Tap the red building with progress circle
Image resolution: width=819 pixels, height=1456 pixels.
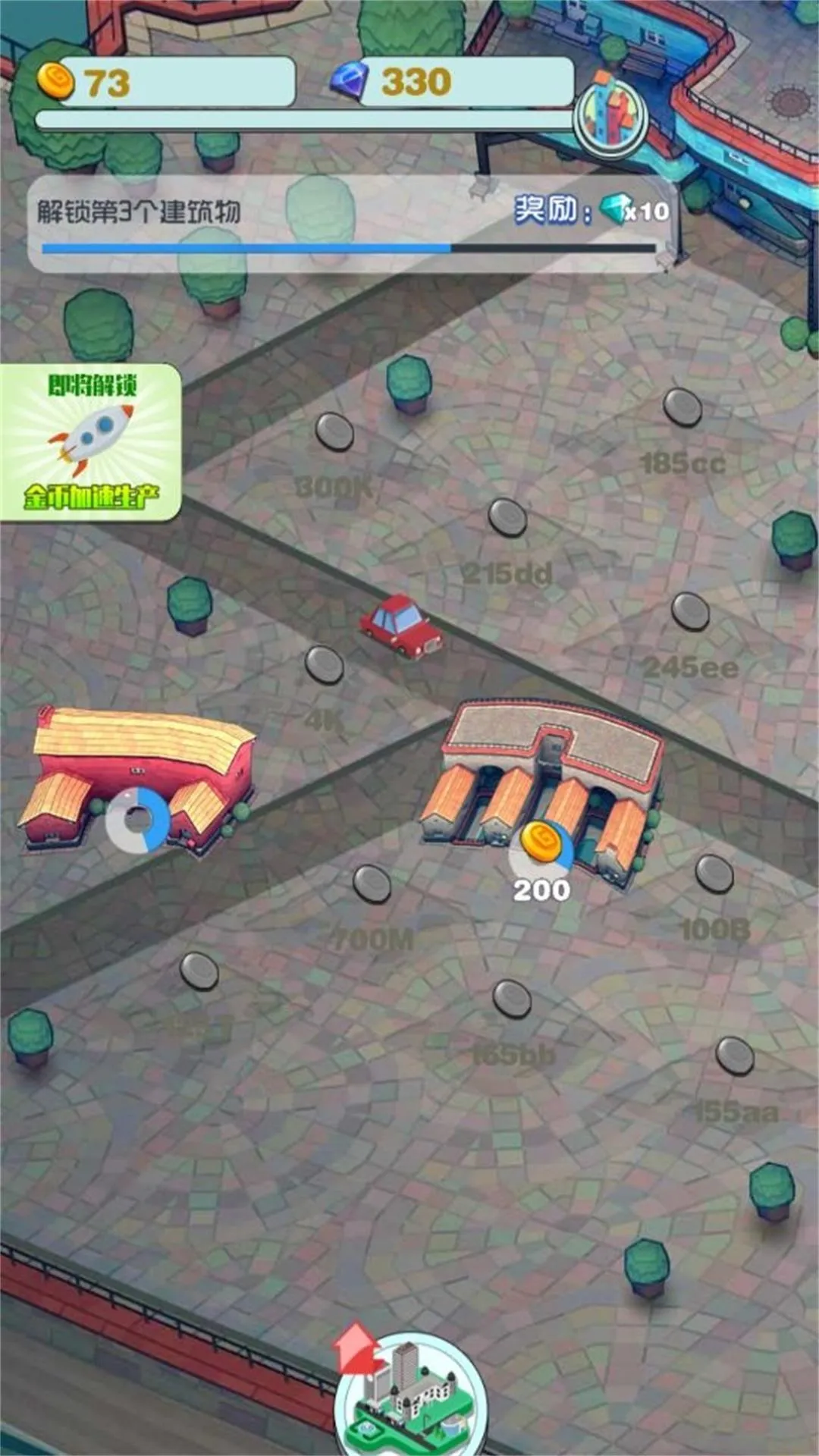[x=136, y=781]
